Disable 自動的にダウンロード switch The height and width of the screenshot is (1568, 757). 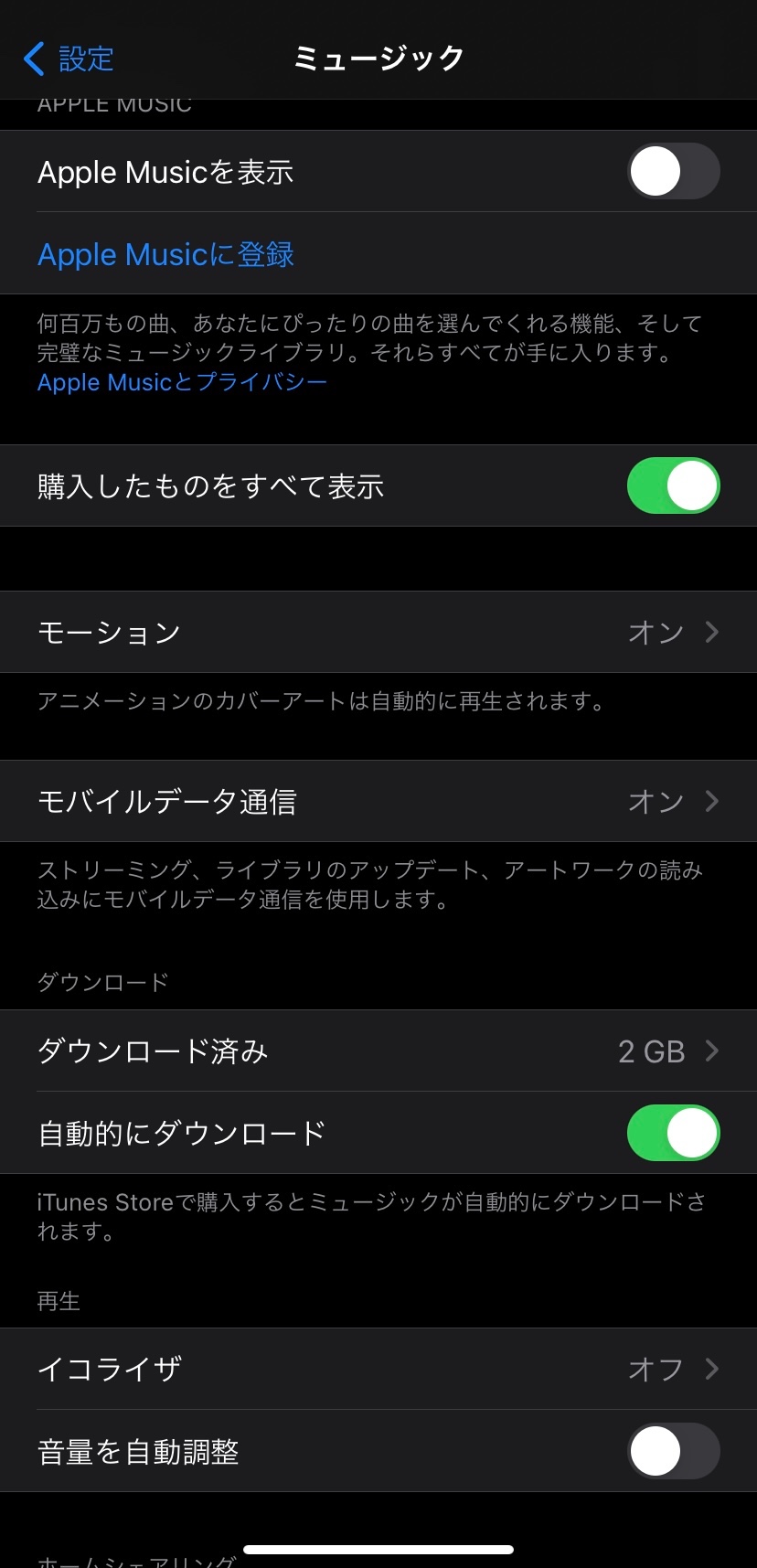click(x=673, y=1133)
